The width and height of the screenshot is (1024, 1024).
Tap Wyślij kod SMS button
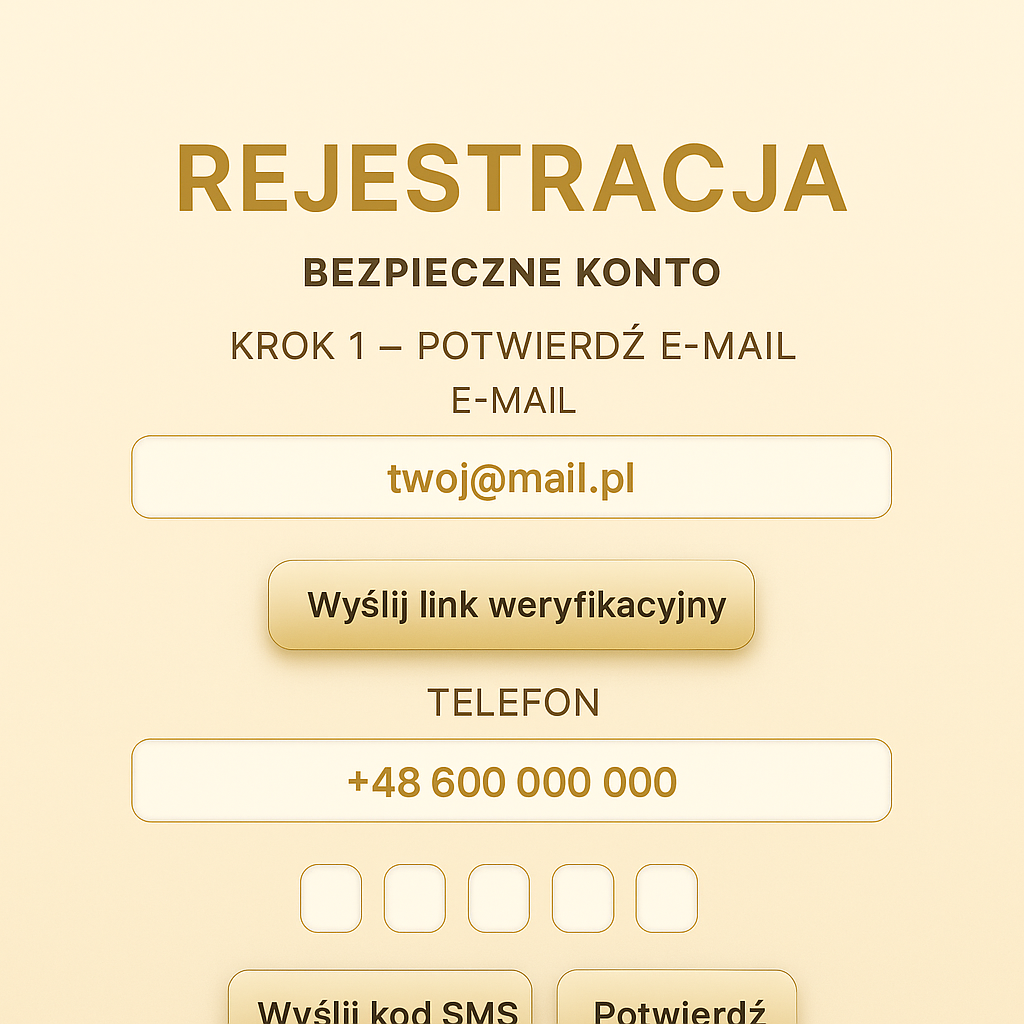(381, 1001)
